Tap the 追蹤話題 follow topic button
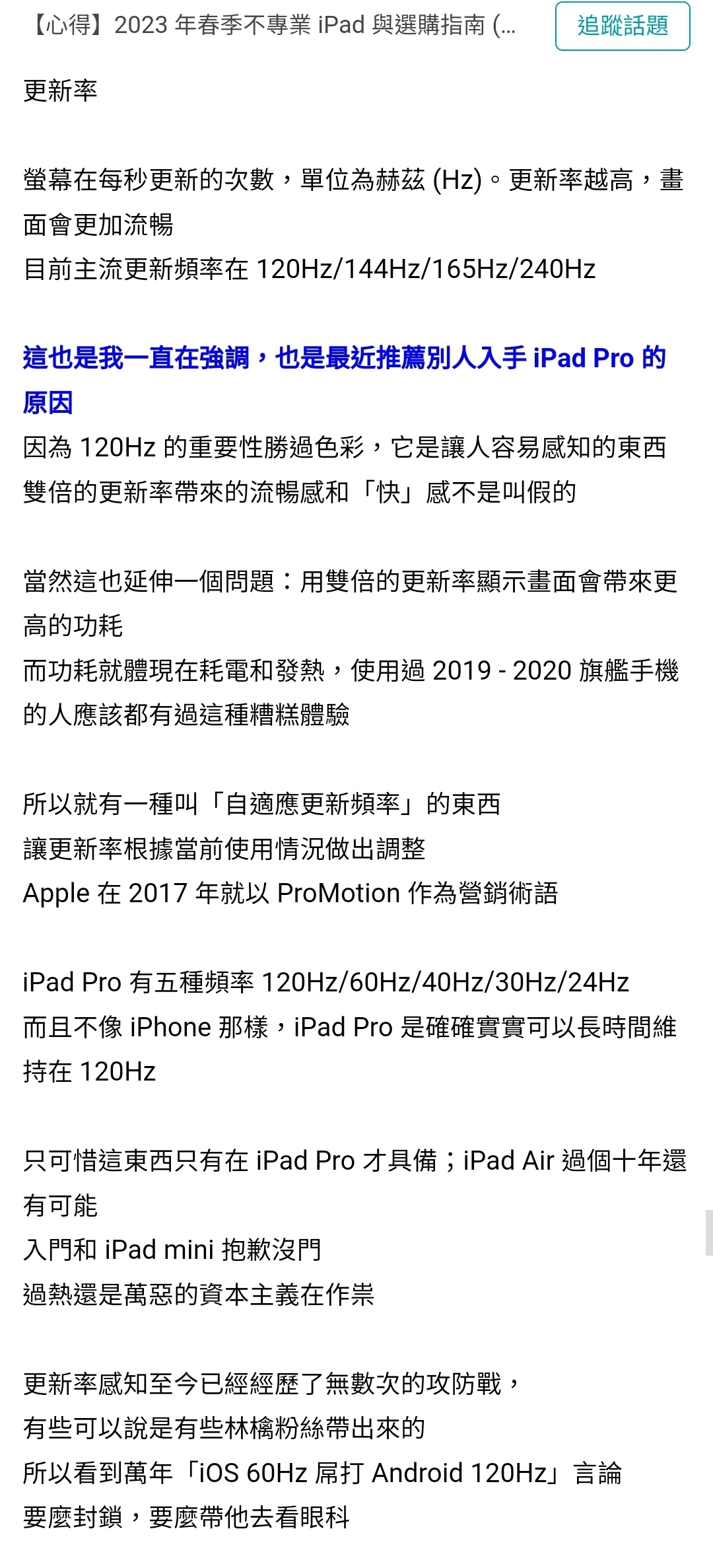The height and width of the screenshot is (1568, 713). pos(623,26)
